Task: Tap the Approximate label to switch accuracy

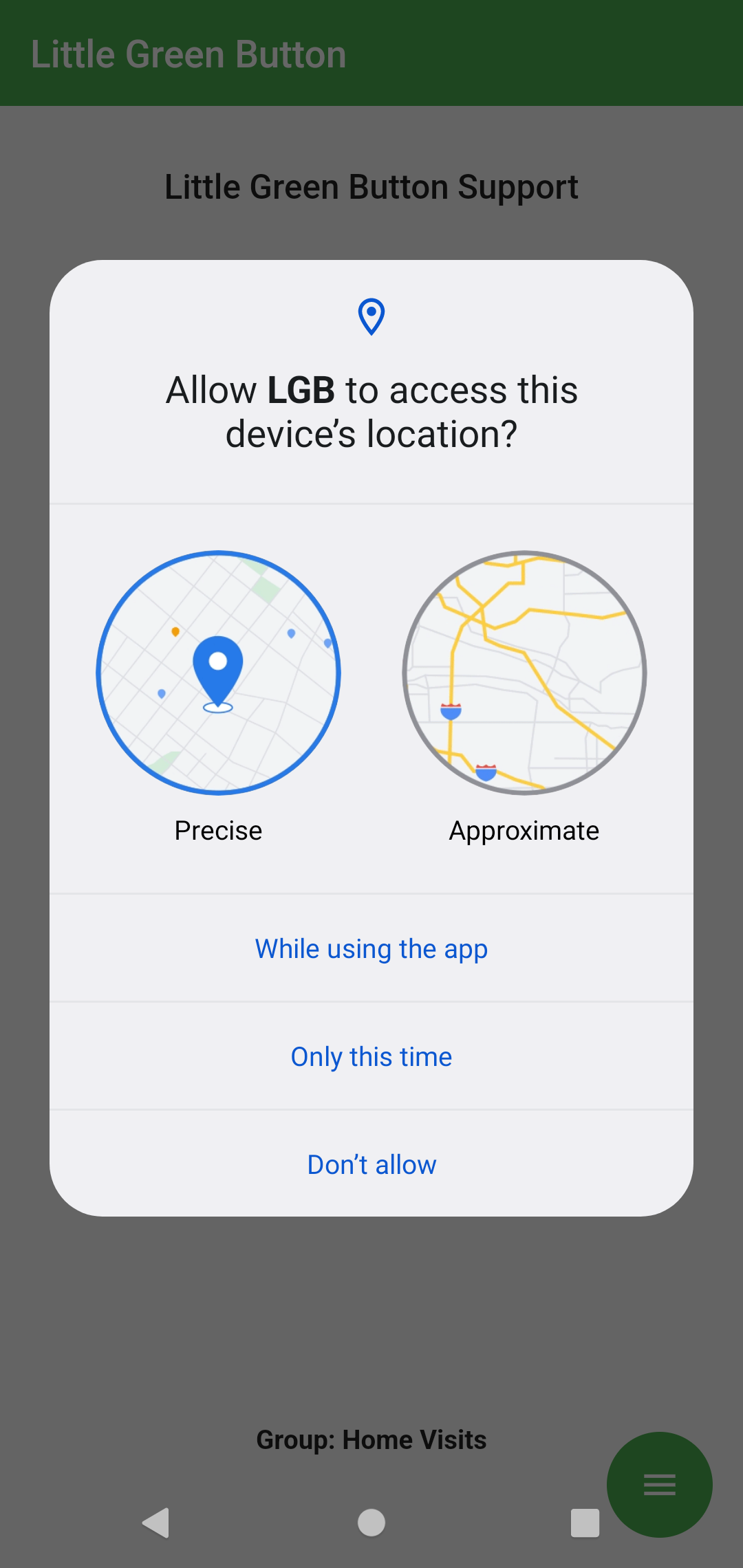Action: pyautogui.click(x=523, y=830)
